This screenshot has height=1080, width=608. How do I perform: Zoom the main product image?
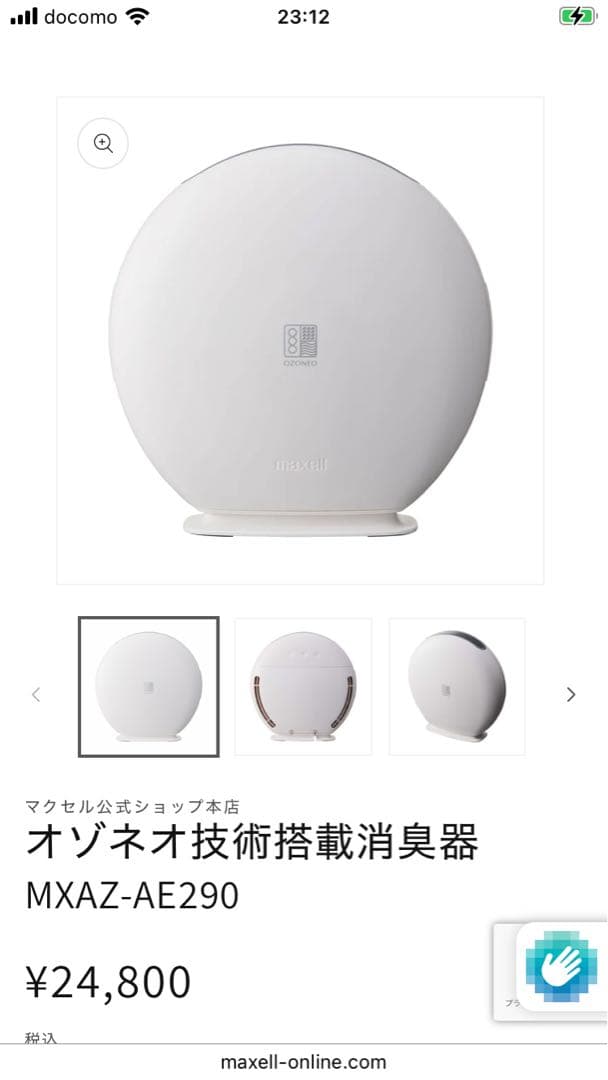click(x=103, y=143)
